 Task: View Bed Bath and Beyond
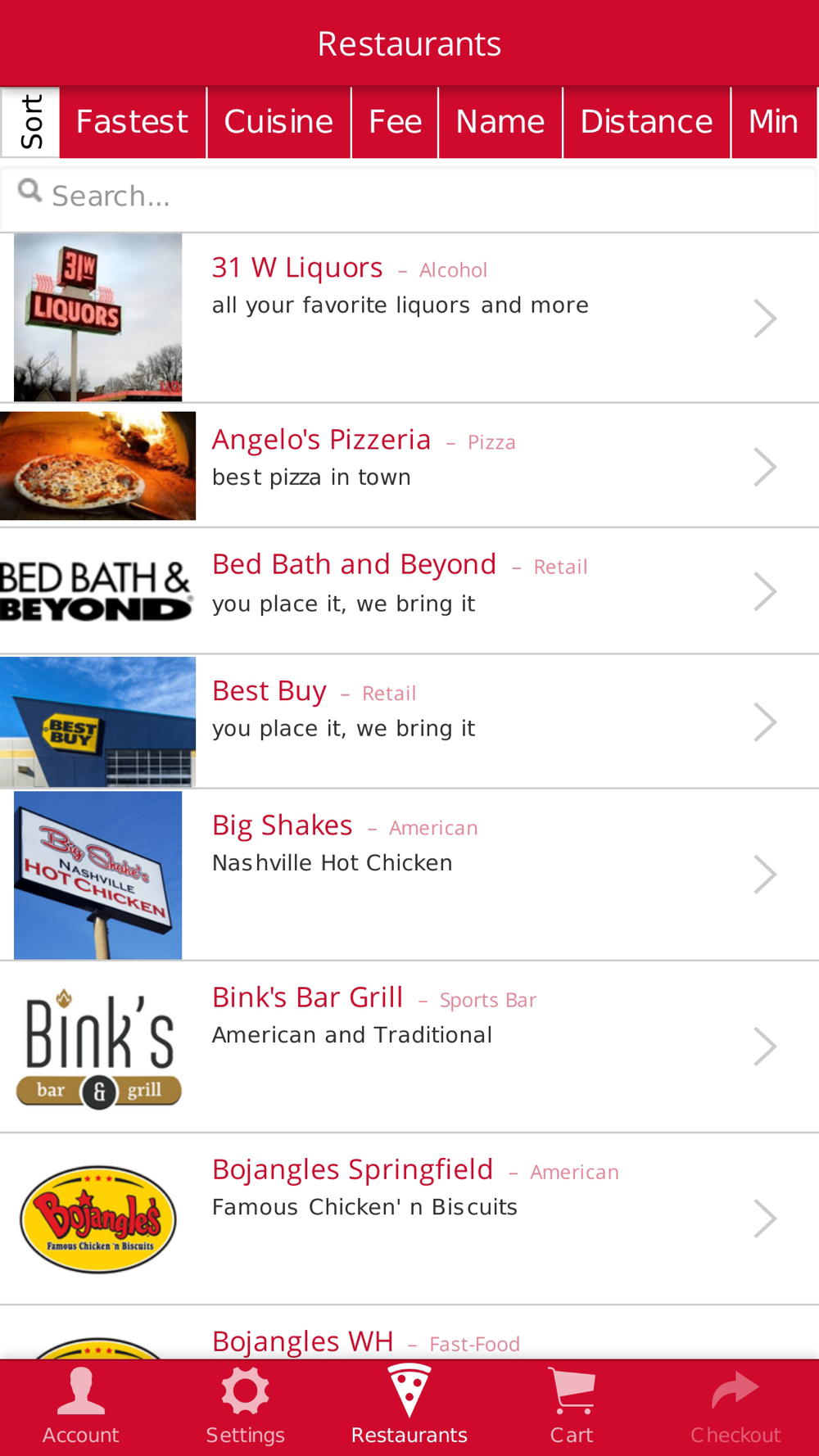click(x=409, y=590)
